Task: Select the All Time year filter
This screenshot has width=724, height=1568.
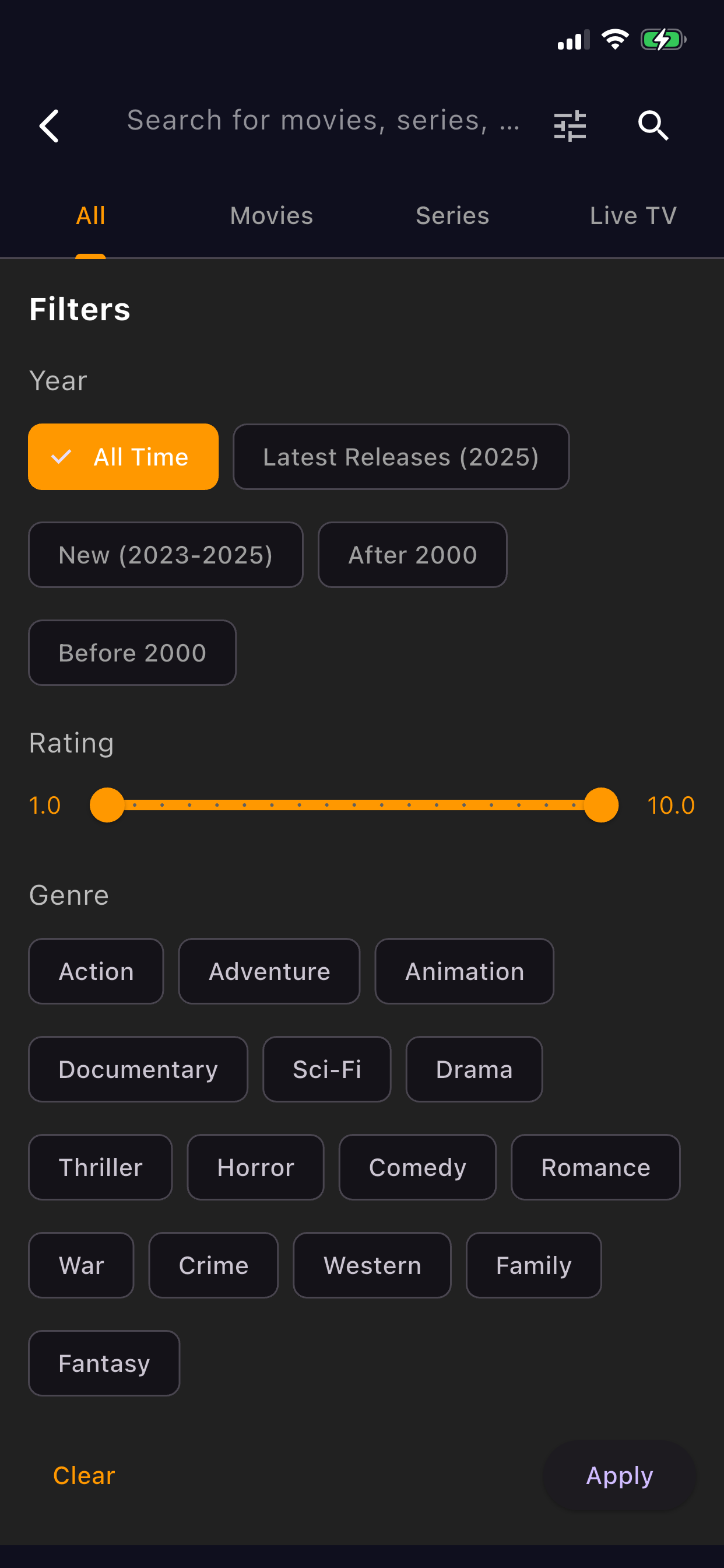Action: coord(123,457)
